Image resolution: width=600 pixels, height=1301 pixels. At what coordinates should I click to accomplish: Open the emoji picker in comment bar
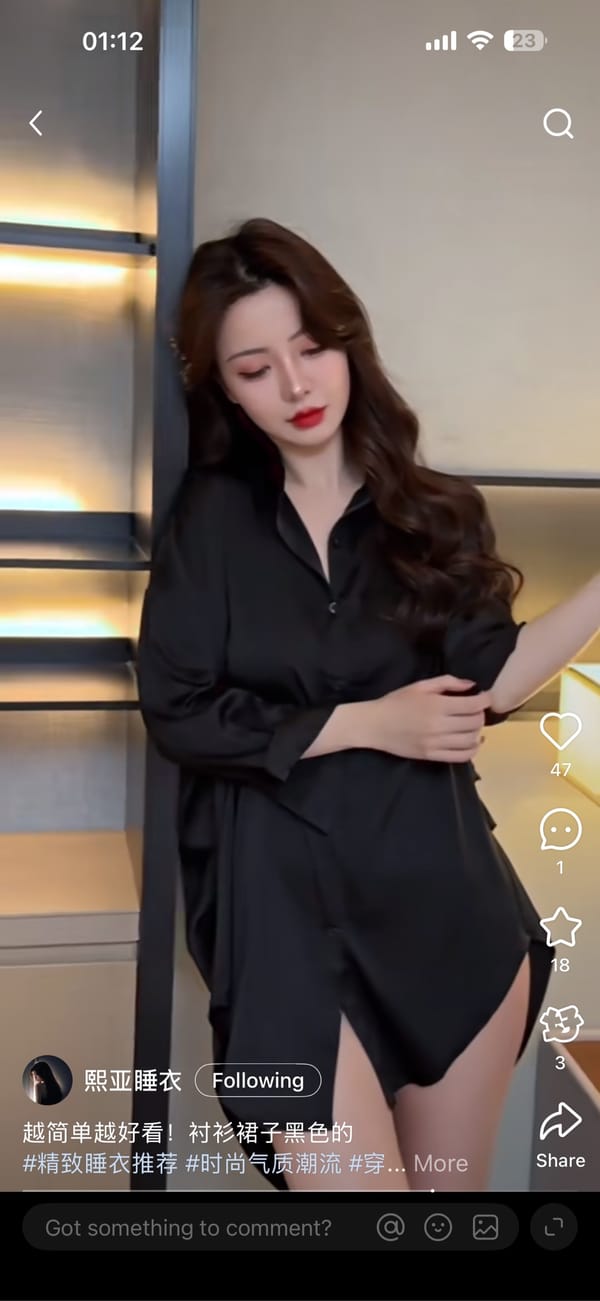tap(438, 1227)
